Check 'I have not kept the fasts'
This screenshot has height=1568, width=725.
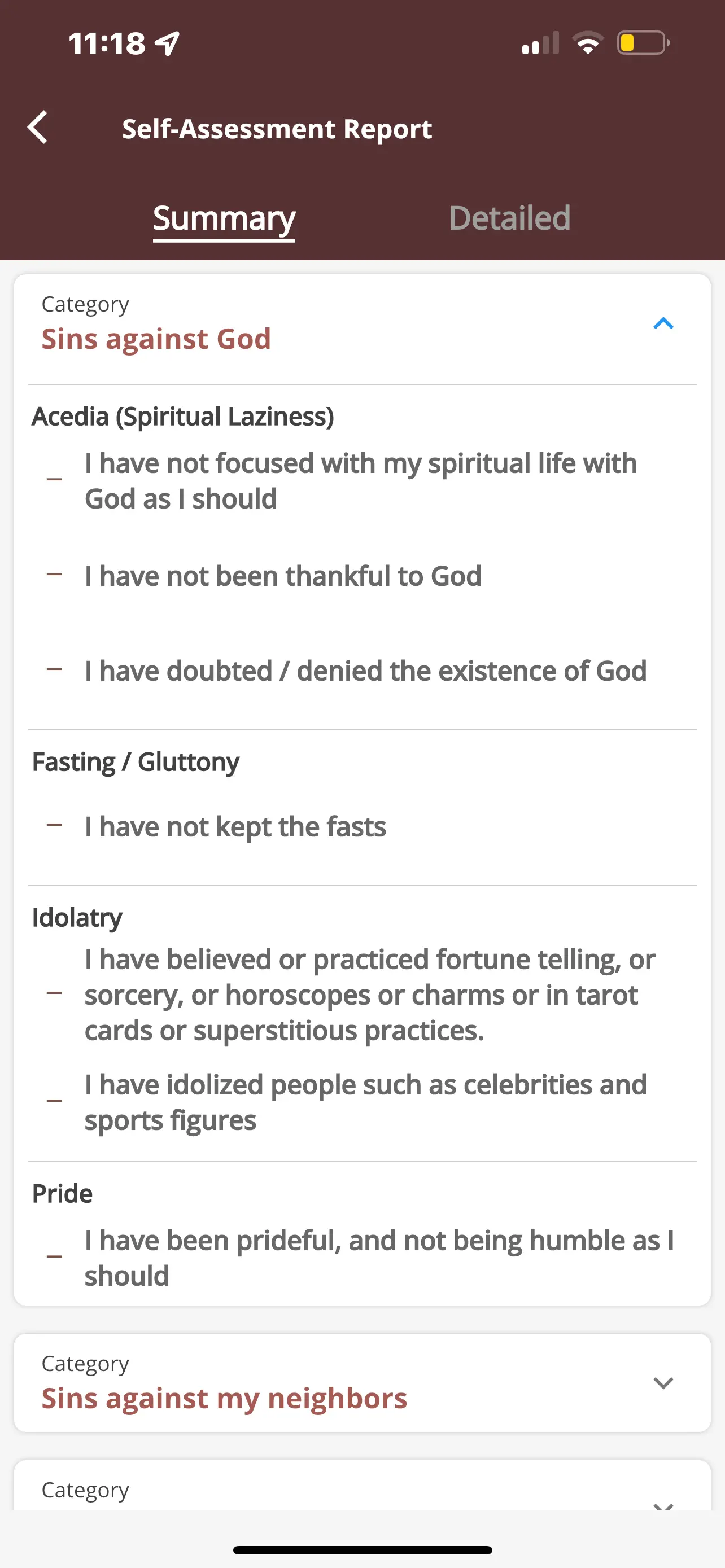[54, 826]
